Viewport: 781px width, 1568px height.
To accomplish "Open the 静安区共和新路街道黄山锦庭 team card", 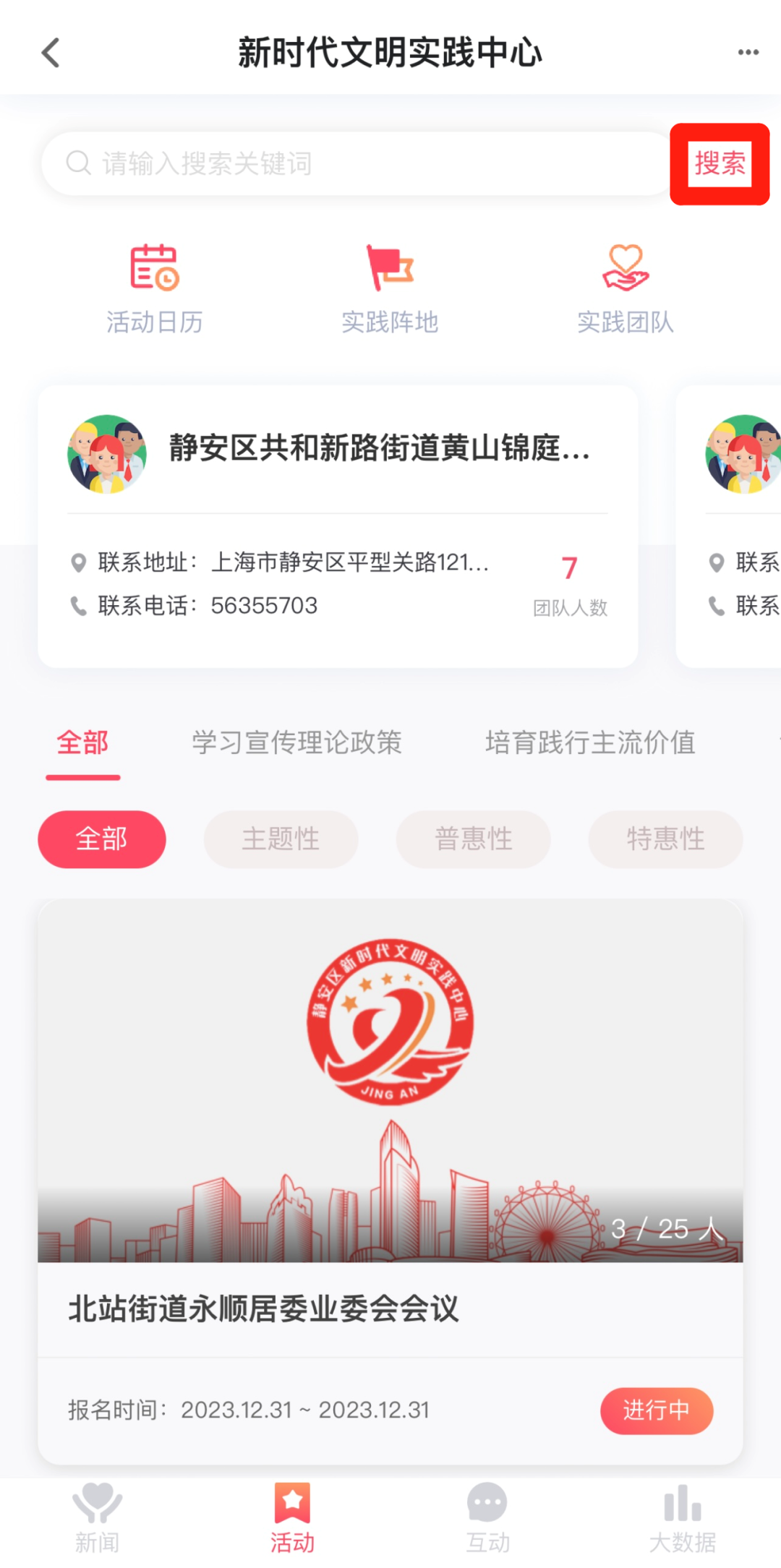I will pyautogui.click(x=338, y=526).
